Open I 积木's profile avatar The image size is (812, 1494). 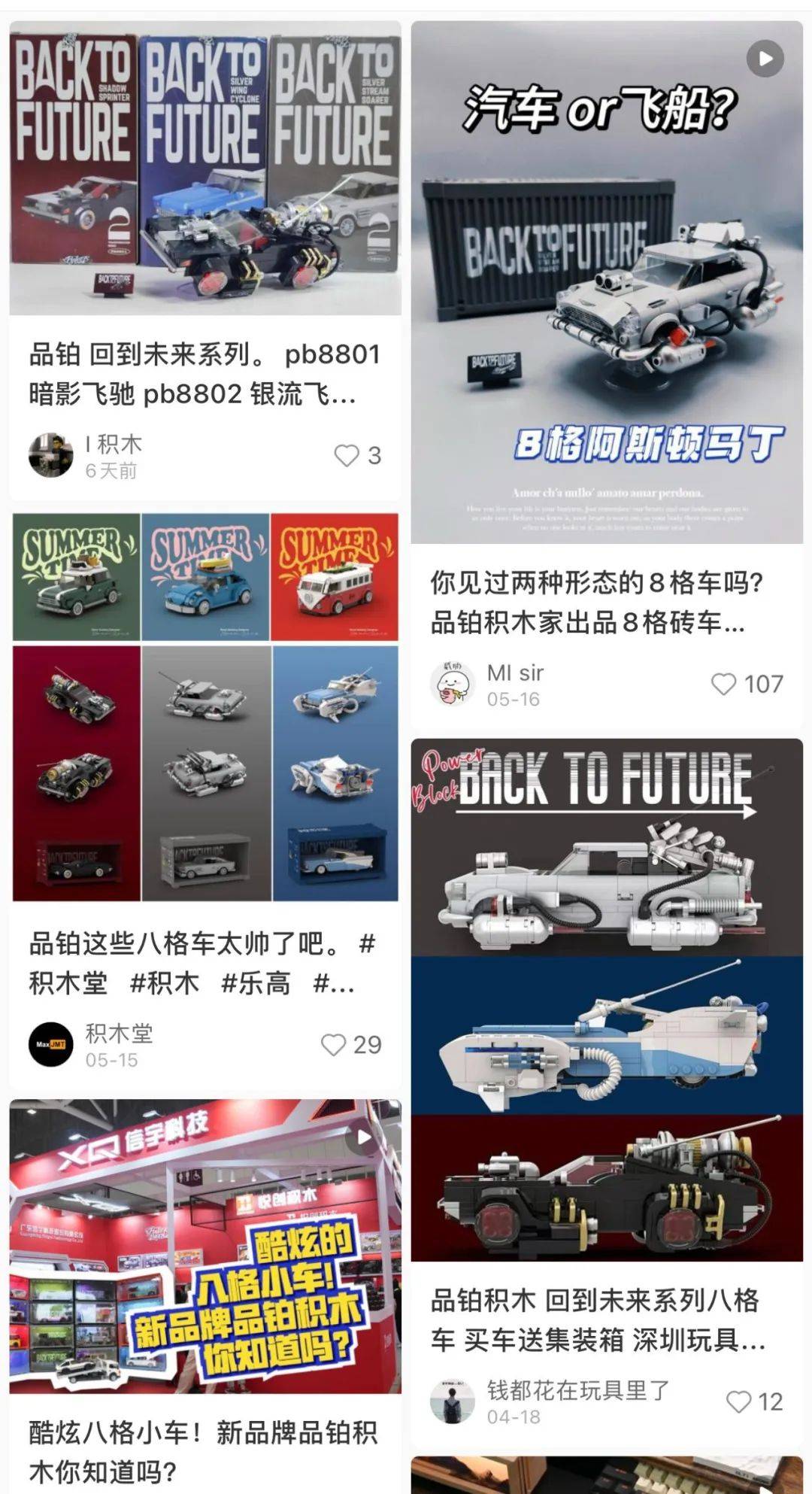[x=51, y=455]
